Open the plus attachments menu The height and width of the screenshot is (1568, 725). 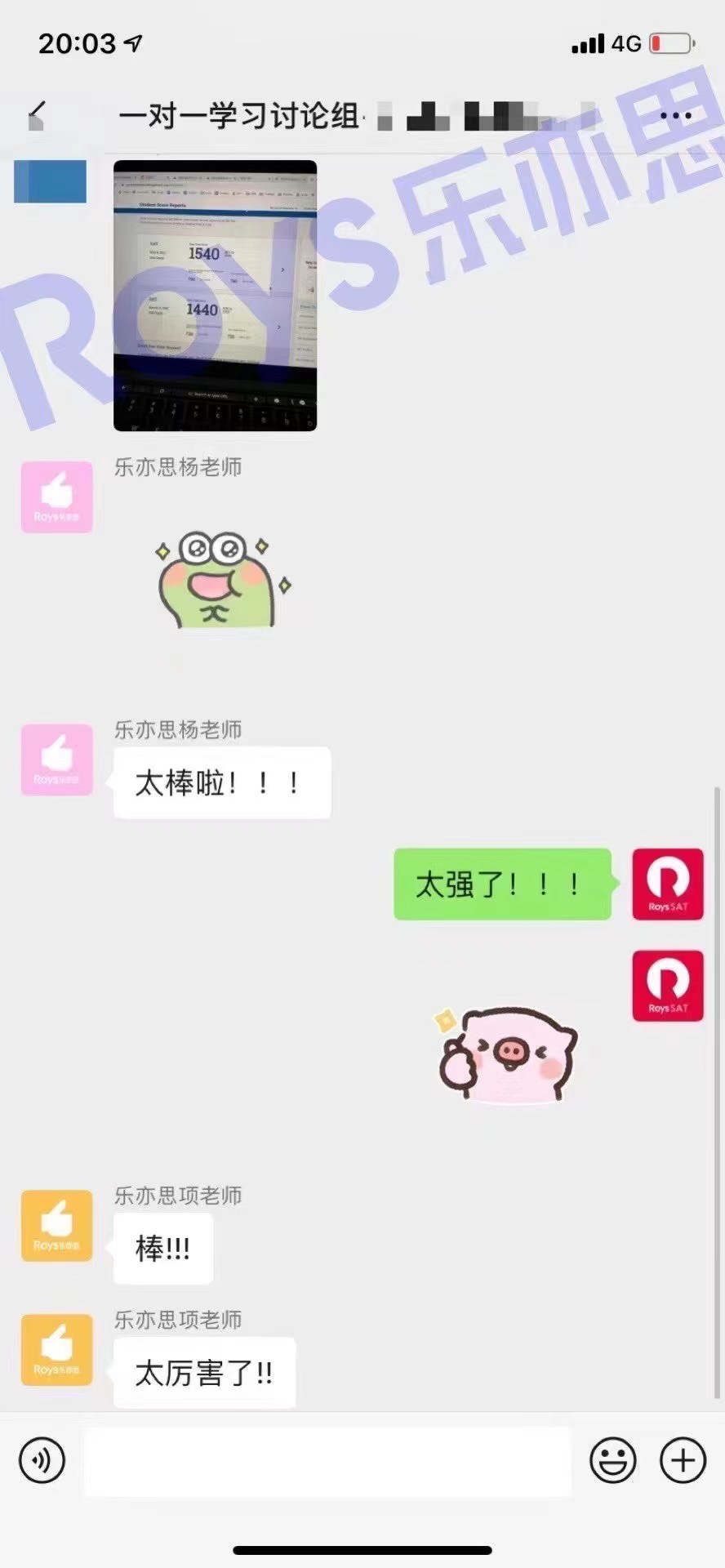683,1459
